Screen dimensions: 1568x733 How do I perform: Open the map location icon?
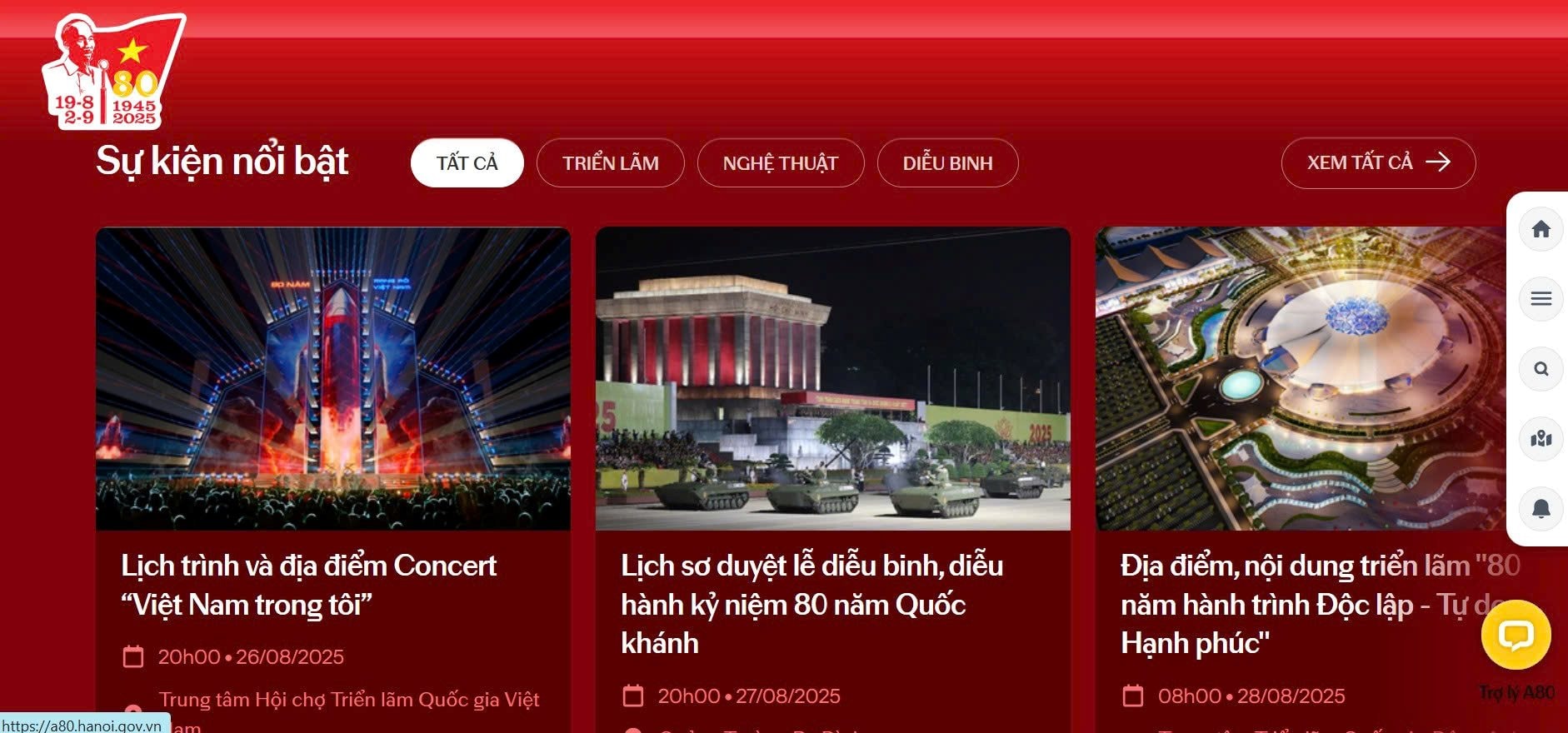point(1541,439)
